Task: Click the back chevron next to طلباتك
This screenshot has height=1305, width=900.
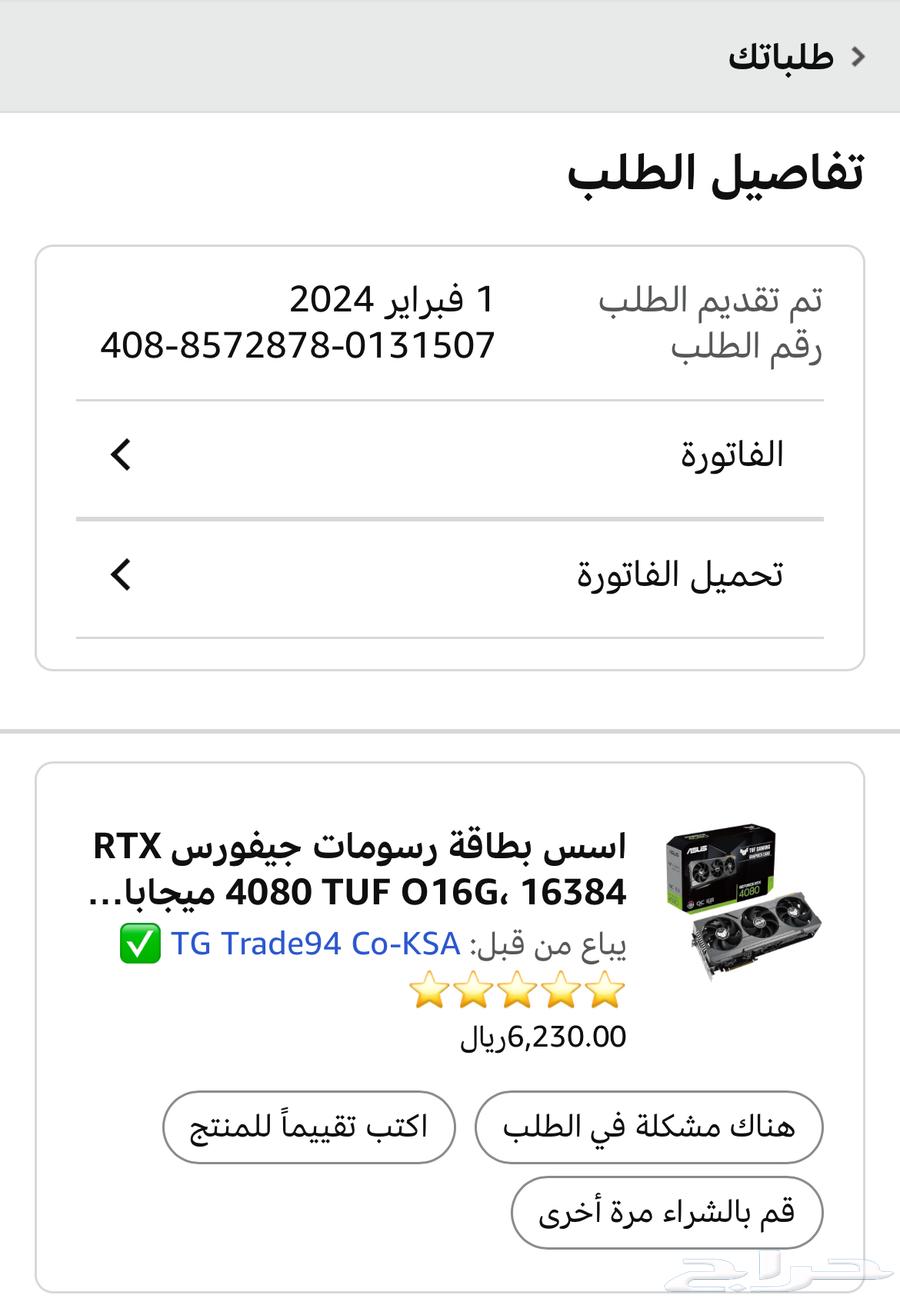Action: (x=858, y=57)
